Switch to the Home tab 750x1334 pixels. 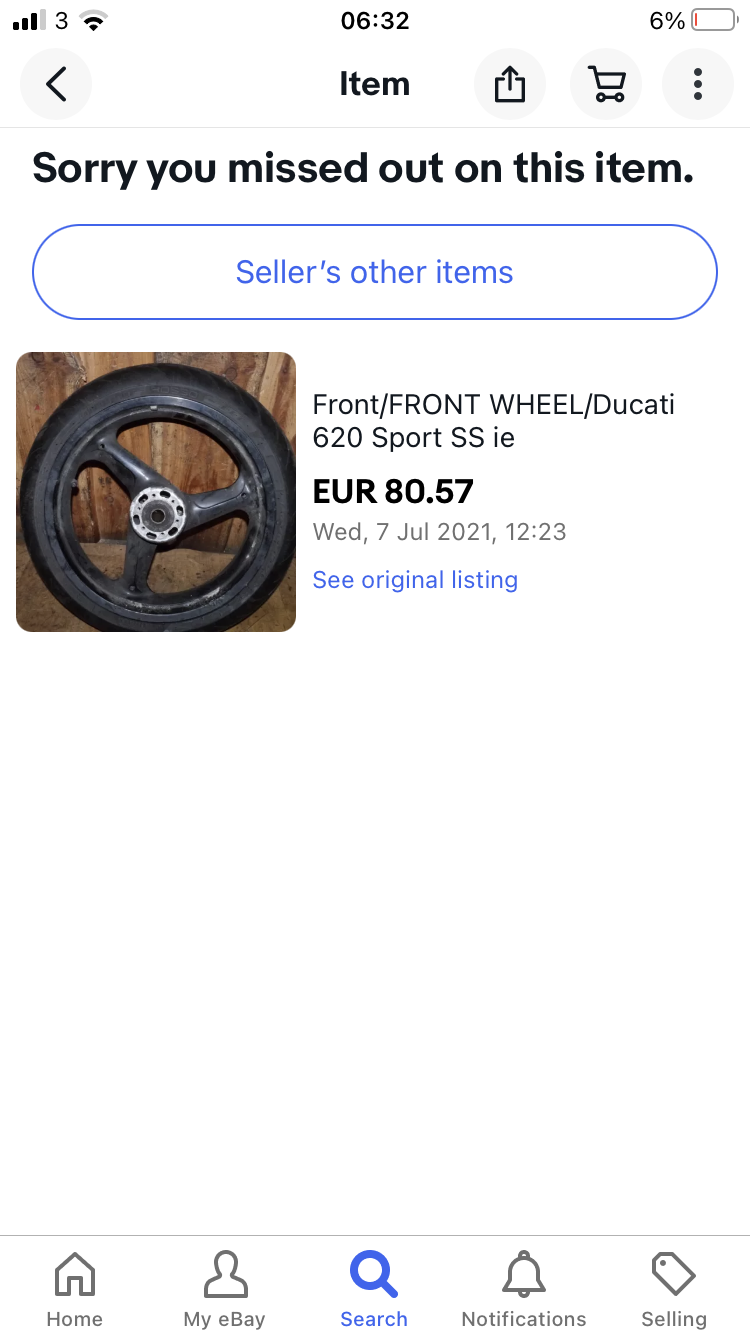(75, 1289)
